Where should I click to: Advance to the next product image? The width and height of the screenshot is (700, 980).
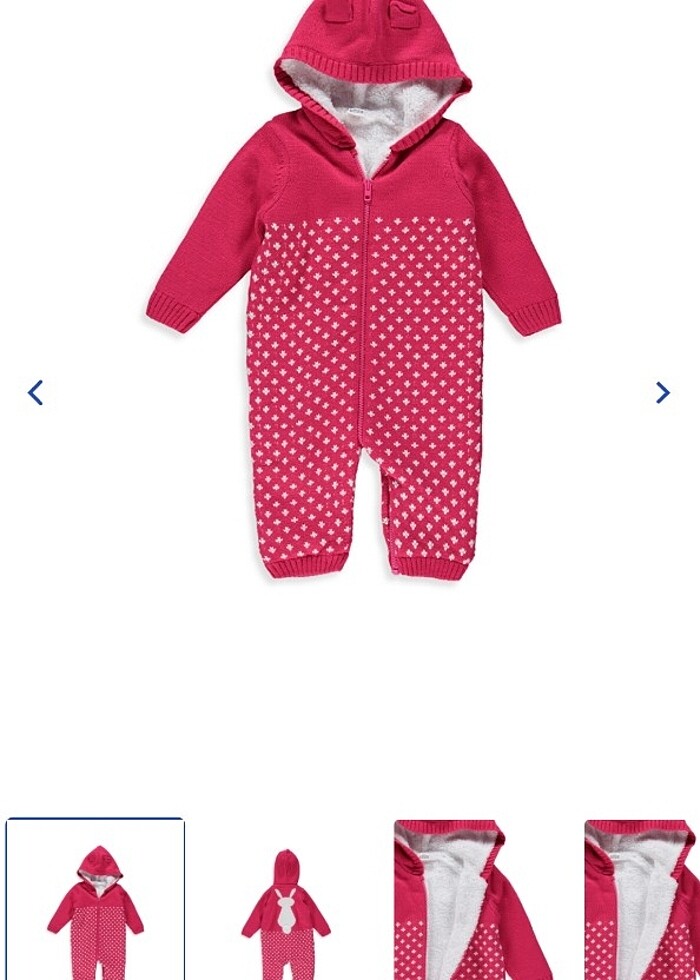point(662,393)
